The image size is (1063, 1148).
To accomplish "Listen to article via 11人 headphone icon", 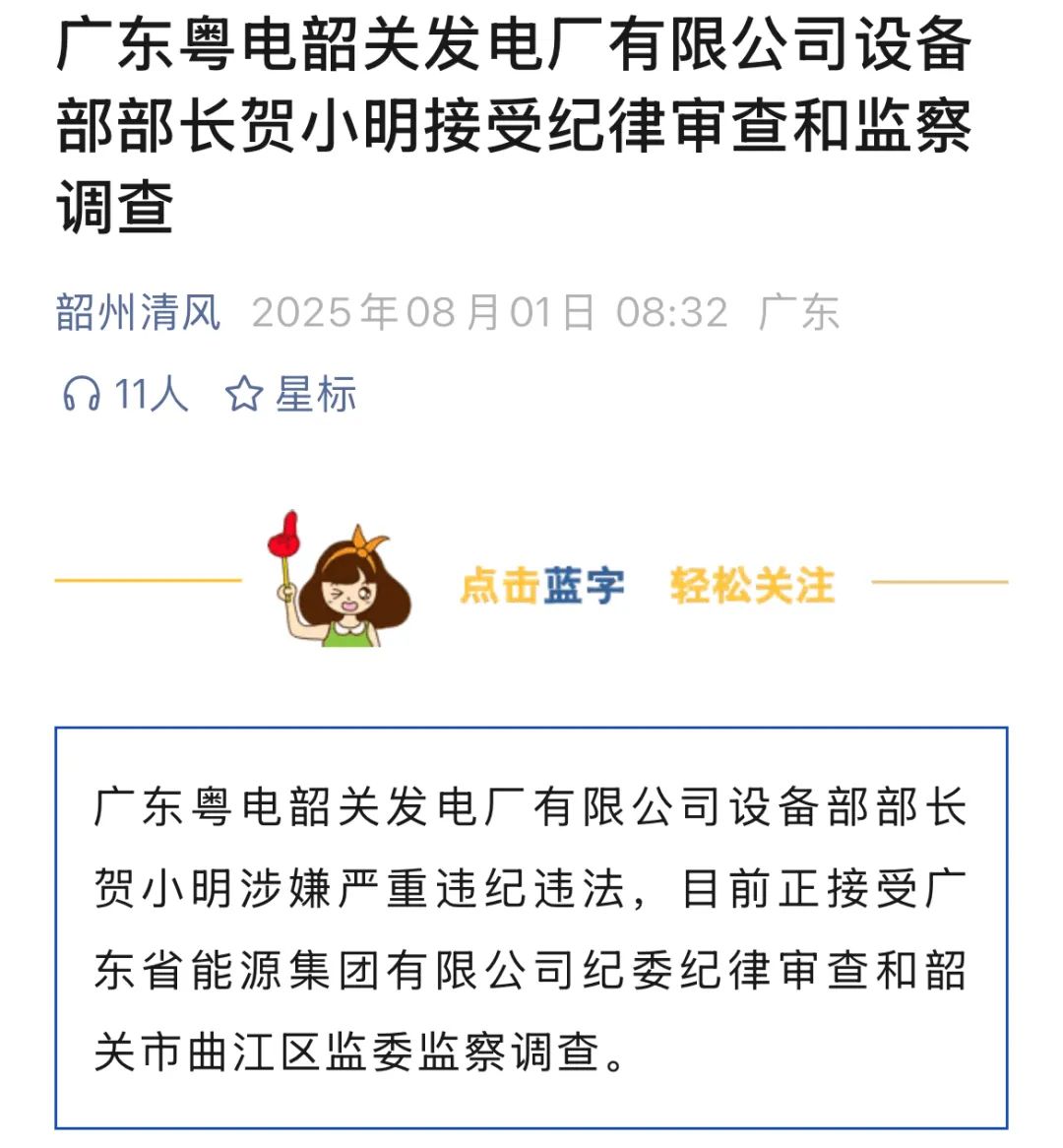I will 82,395.
